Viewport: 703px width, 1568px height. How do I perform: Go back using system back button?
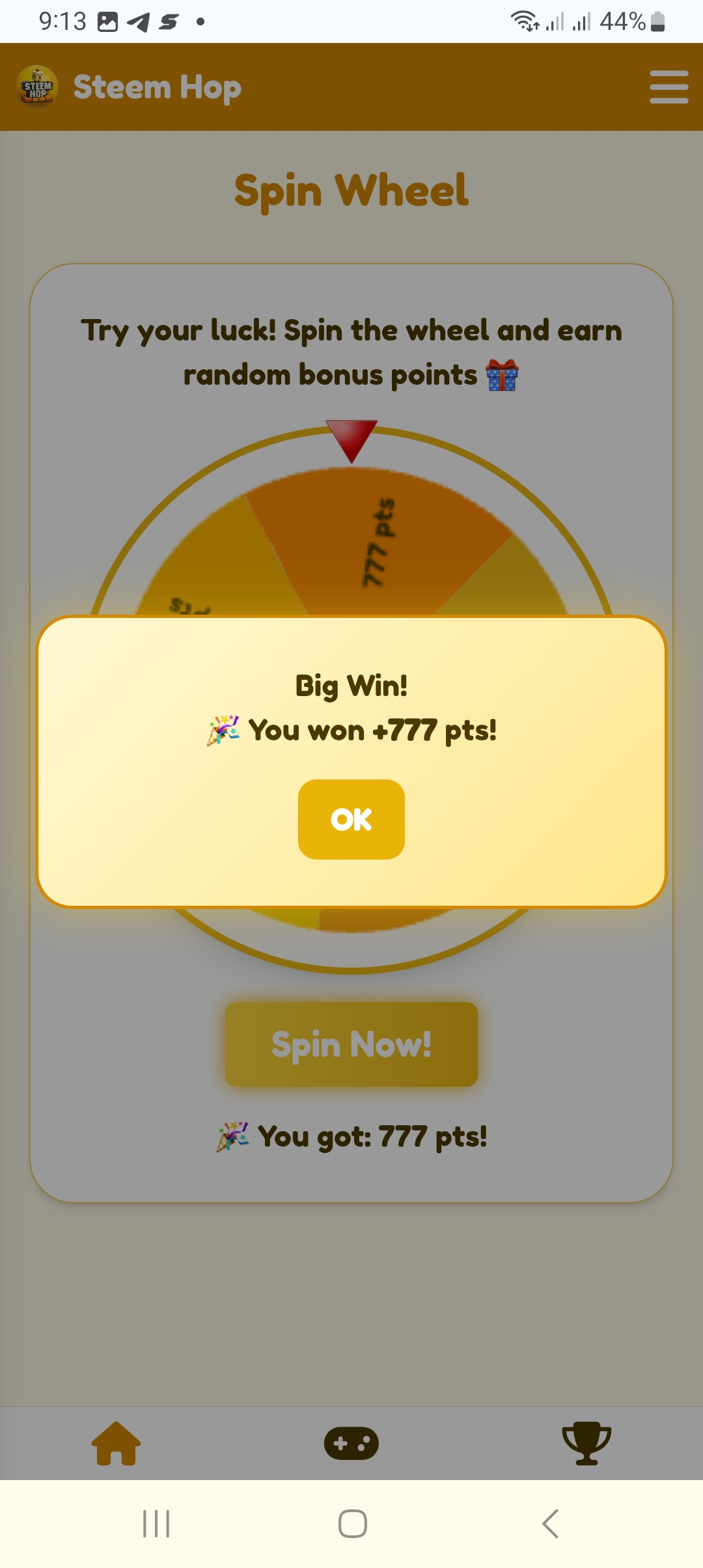550,1524
